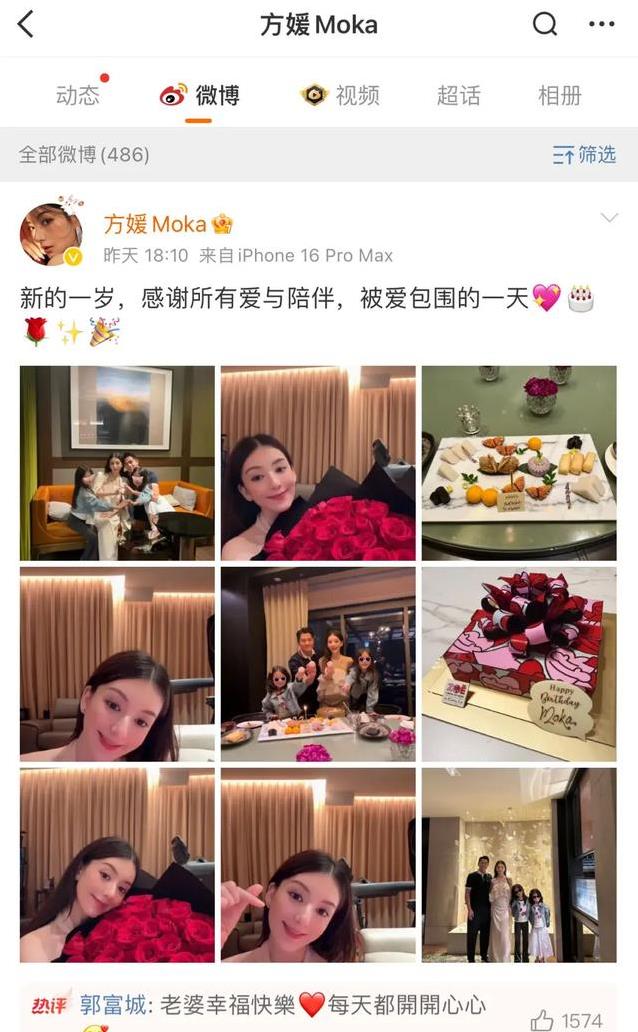
Task: Select the 微博 tab
Action: [199, 95]
